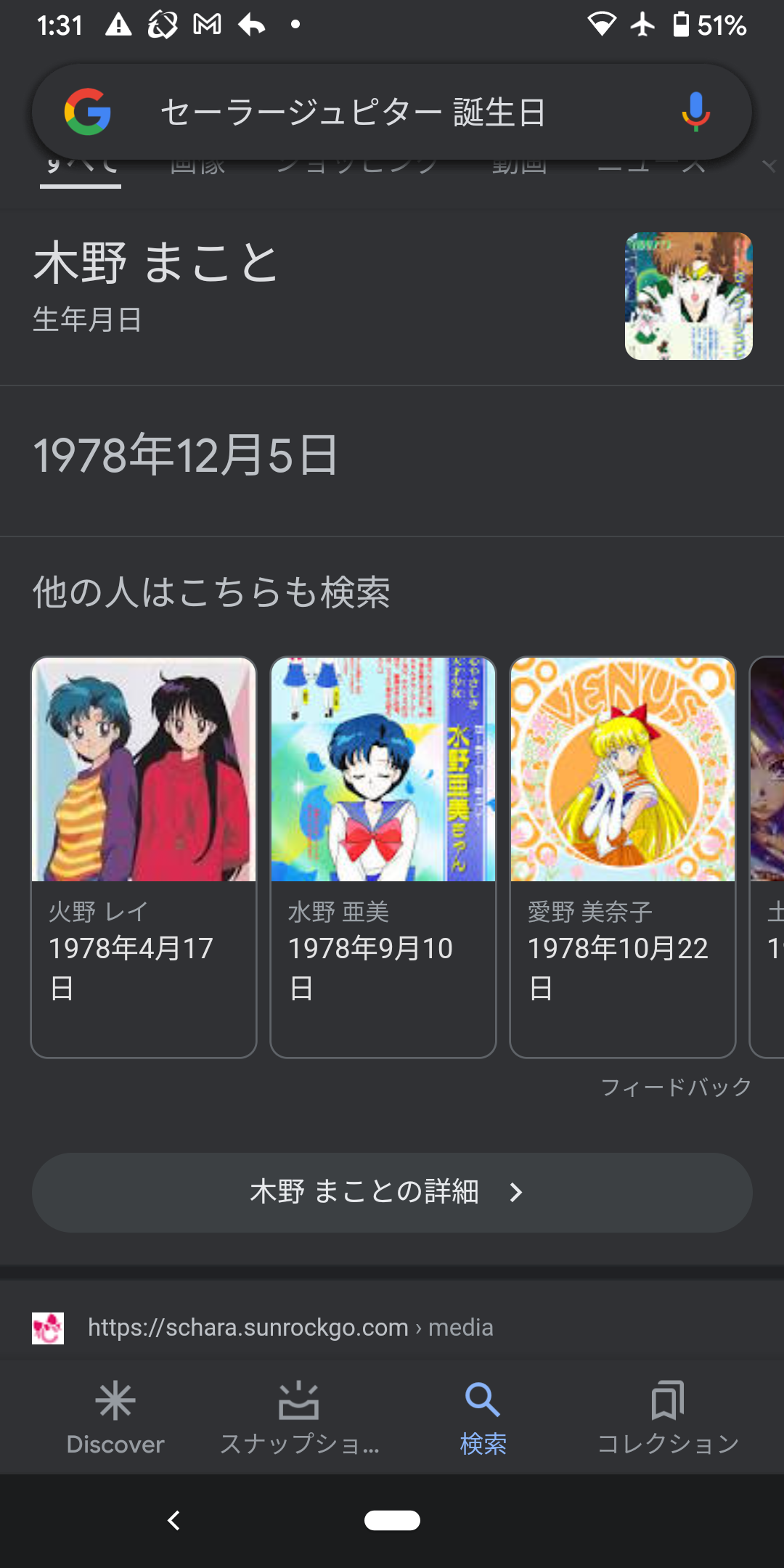784x1568 pixels.
Task: Open the 水野 亜美 birthday card
Action: pos(383,857)
